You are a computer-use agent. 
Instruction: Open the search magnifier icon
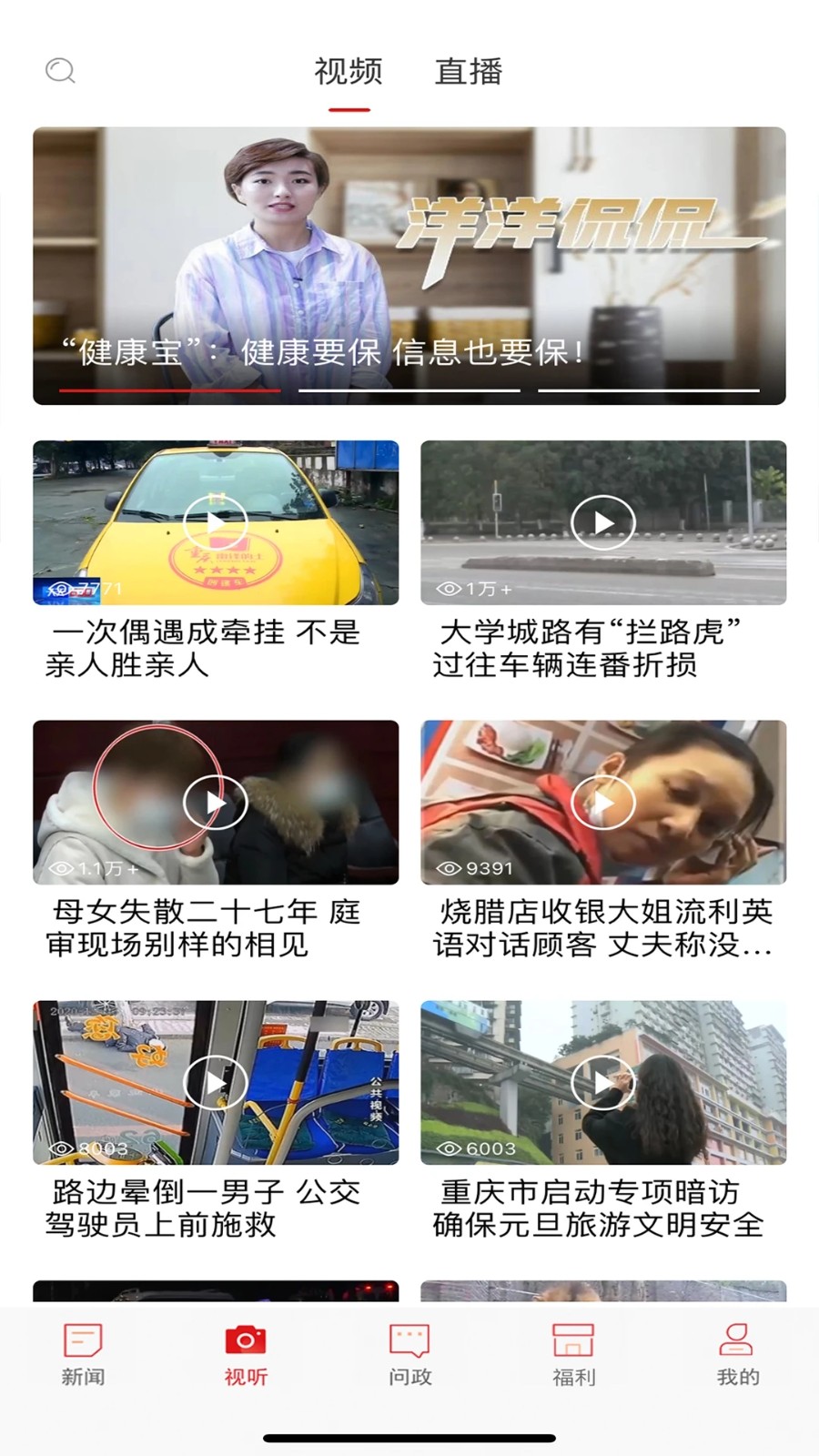pos(60,70)
